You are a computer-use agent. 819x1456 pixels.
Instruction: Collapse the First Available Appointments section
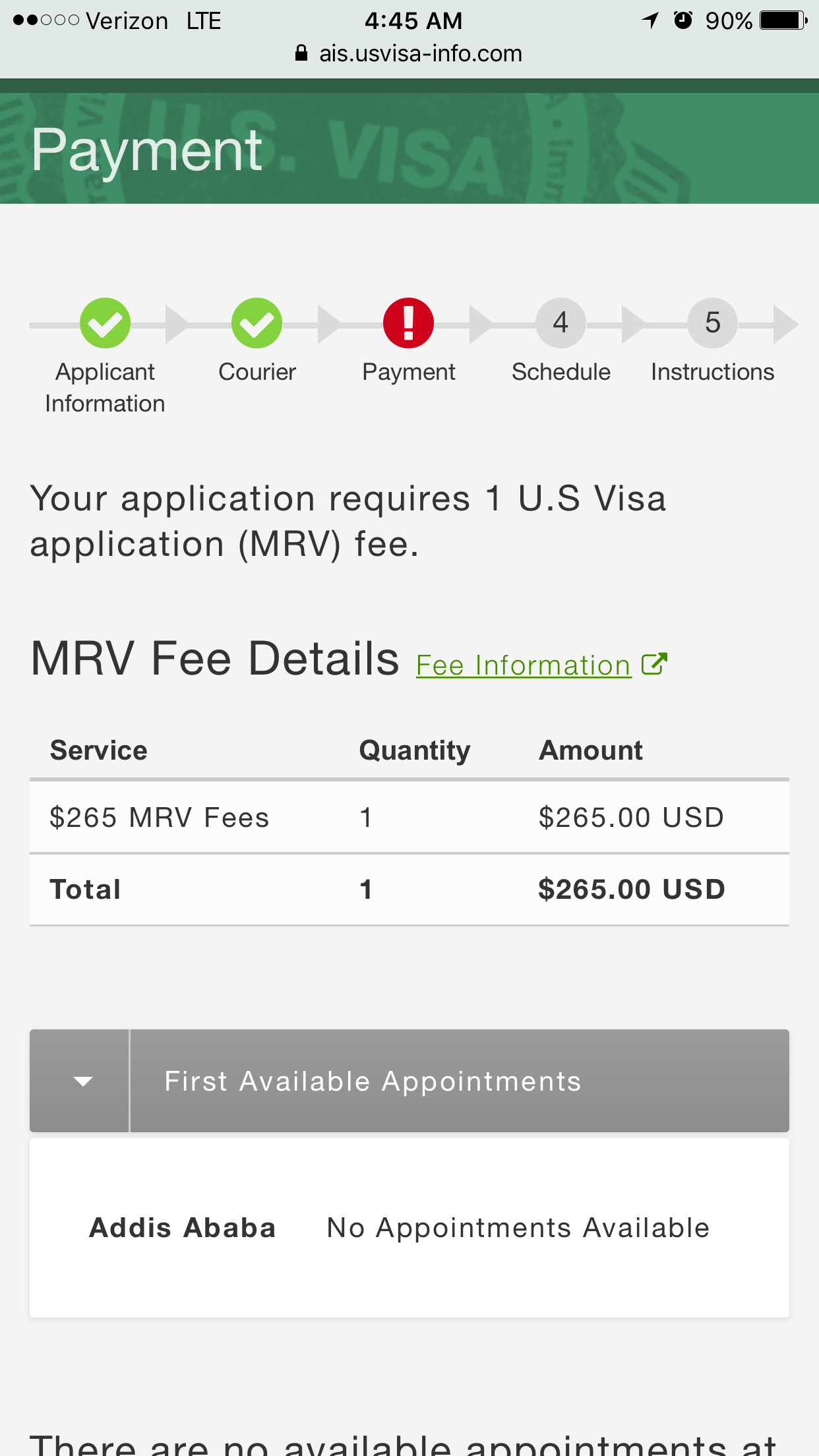tap(409, 1081)
